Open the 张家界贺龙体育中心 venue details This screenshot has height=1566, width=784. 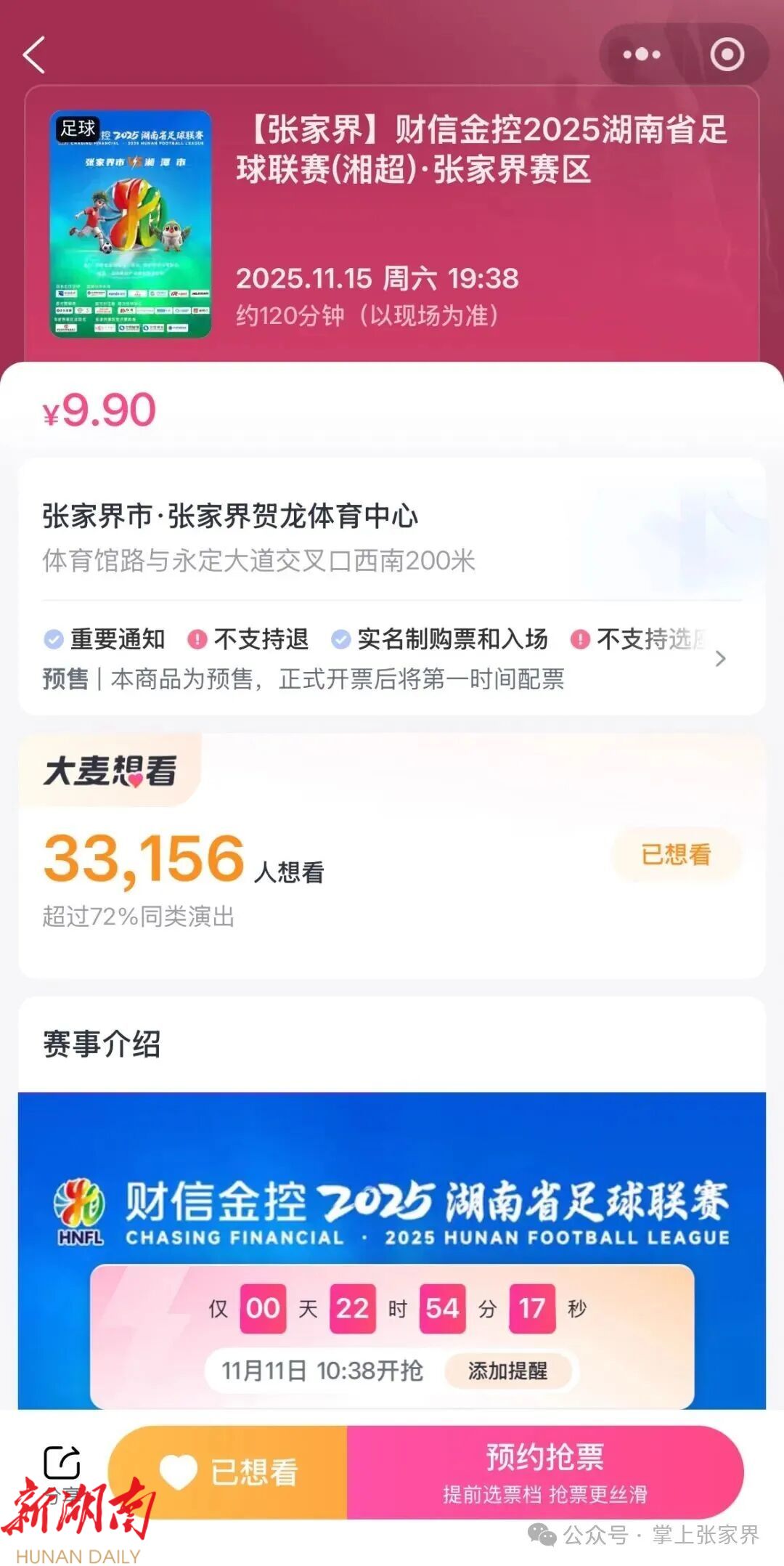pos(229,516)
